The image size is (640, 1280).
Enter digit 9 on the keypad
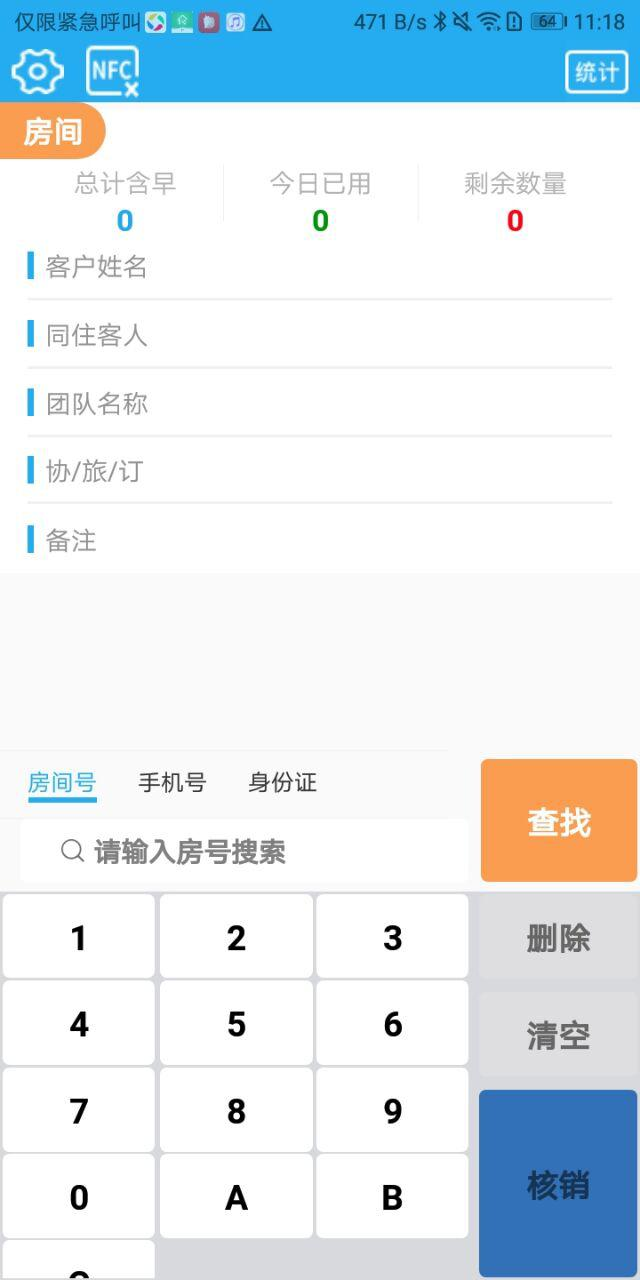(392, 1110)
